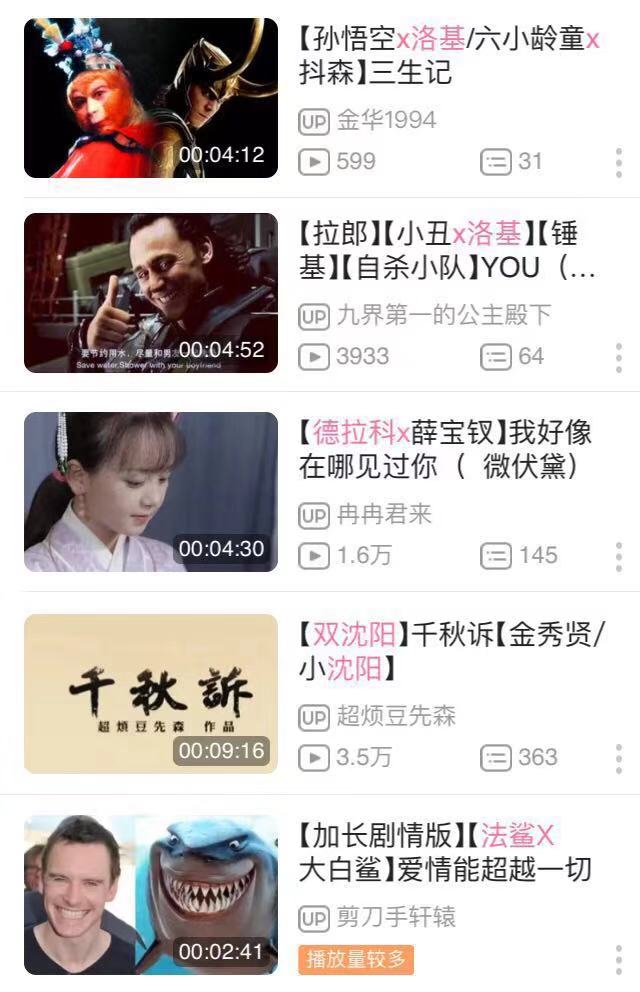Image resolution: width=640 pixels, height=992 pixels.
Task: Watch the 双沈阳 千秋诉 video
Action: click(151, 694)
